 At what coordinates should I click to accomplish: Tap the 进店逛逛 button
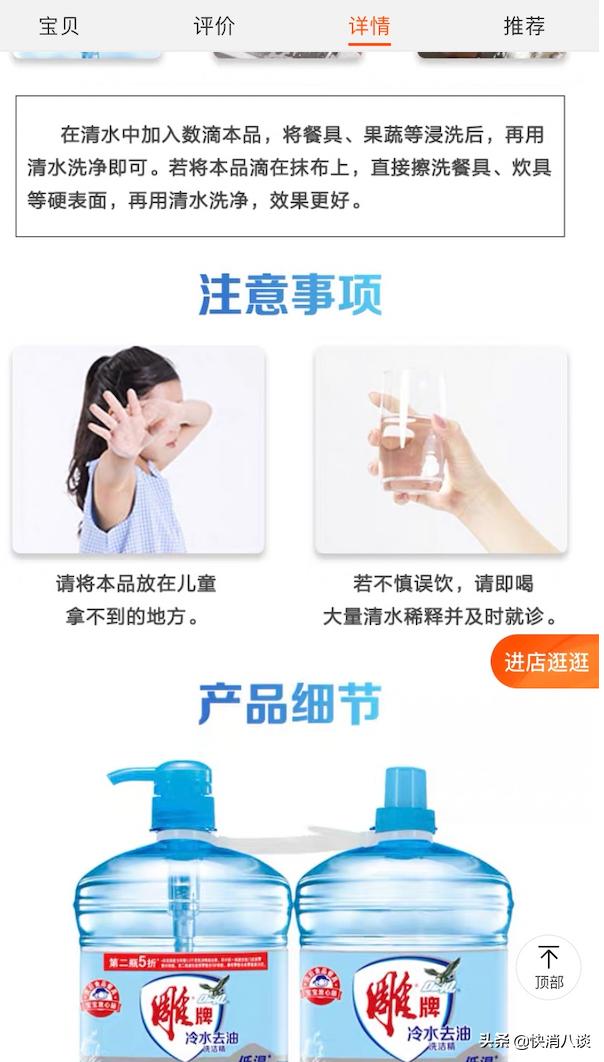[x=546, y=662]
